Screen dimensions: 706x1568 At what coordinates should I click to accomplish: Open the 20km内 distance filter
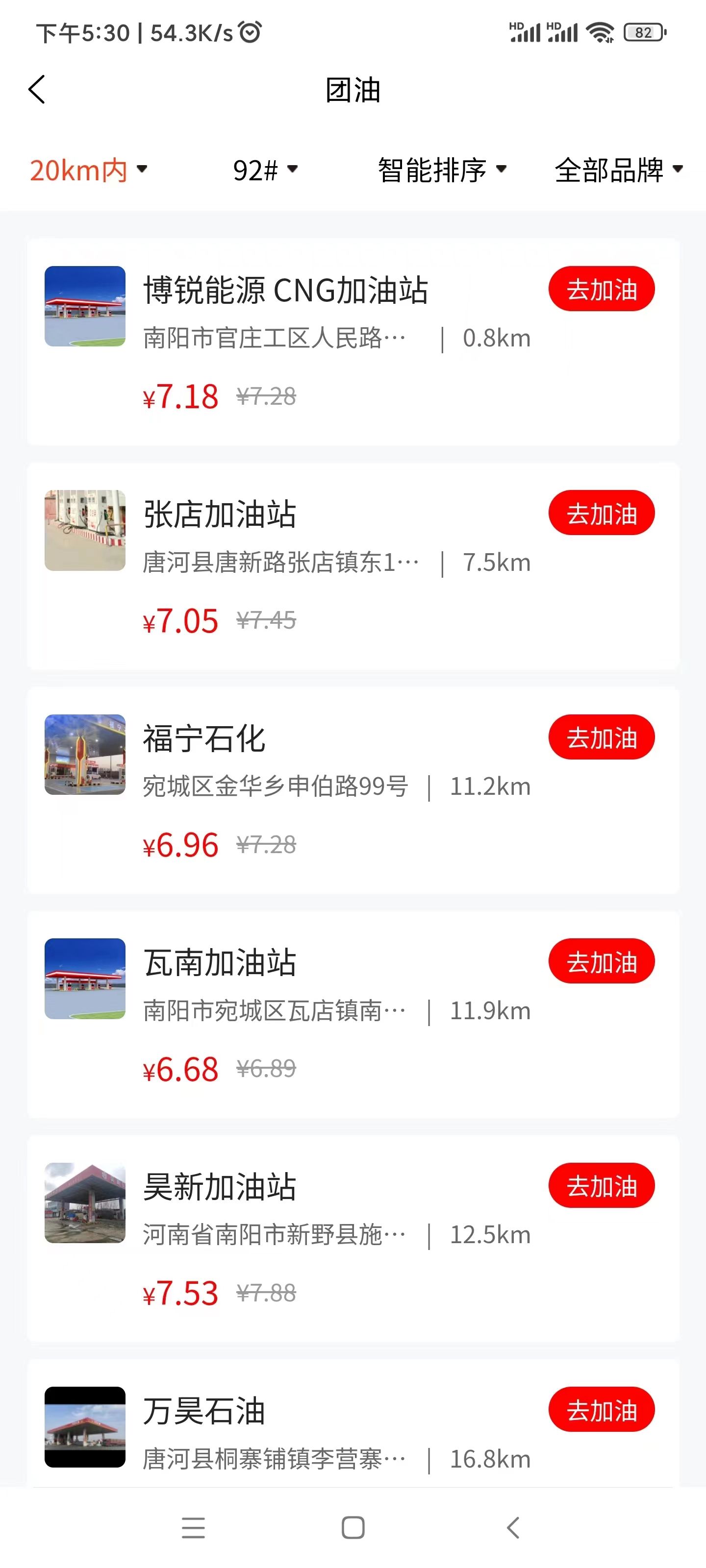point(88,170)
